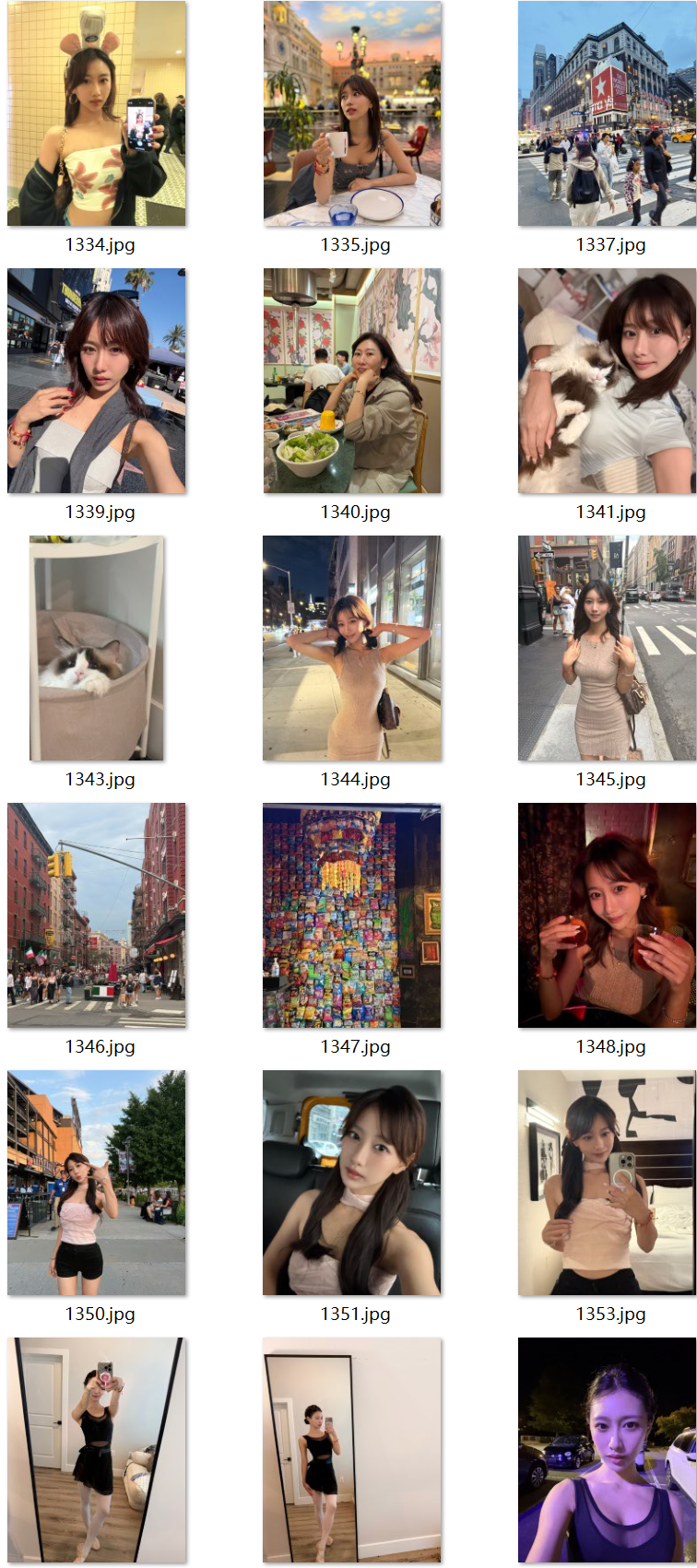The image size is (697, 1568).
Task: Open the photo 1345.jpg
Action: [x=607, y=648]
